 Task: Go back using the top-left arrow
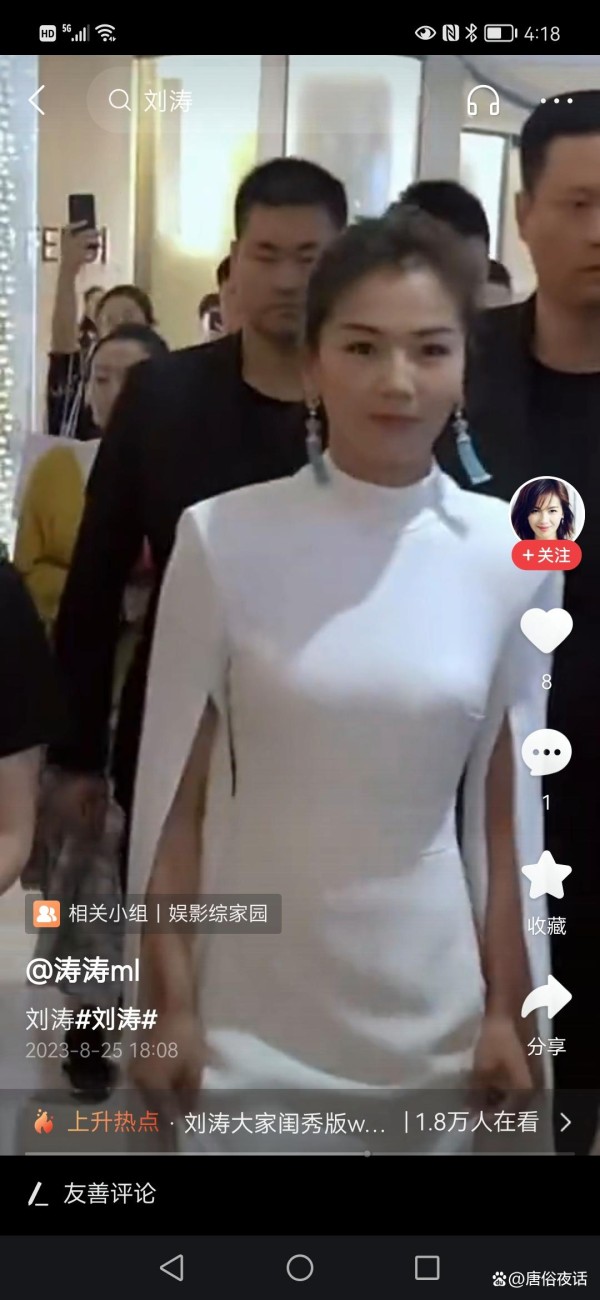[37, 100]
